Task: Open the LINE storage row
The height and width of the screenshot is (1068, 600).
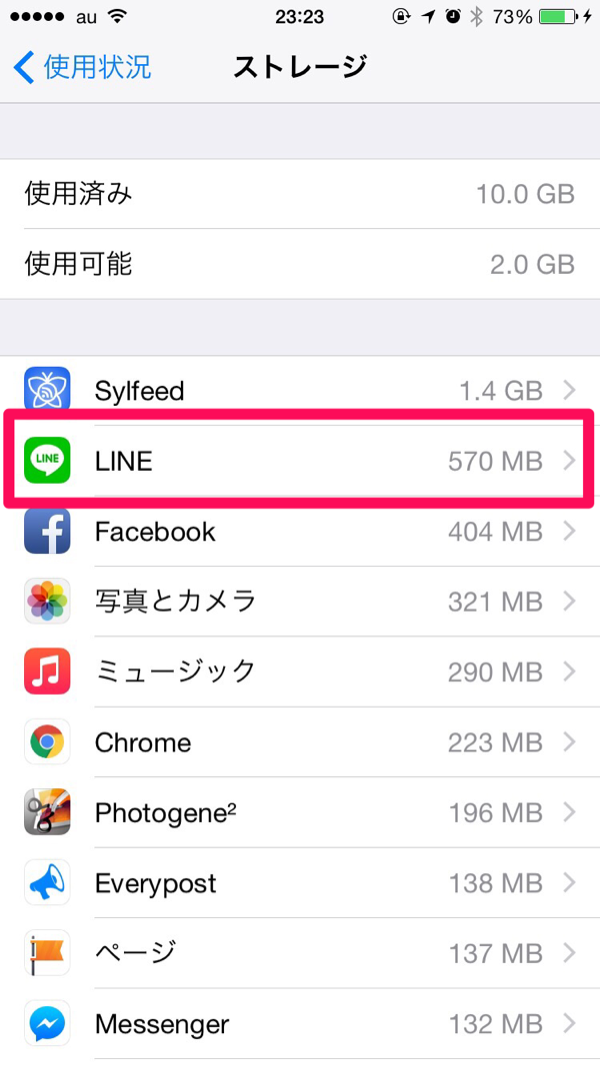Action: (300, 461)
